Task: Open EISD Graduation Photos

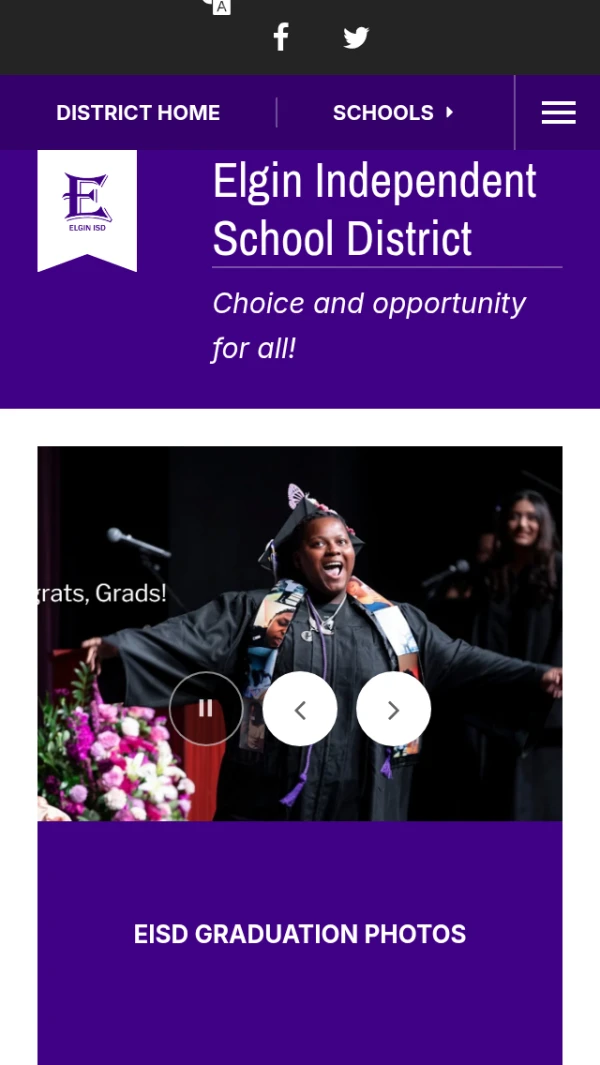Action: tap(300, 934)
